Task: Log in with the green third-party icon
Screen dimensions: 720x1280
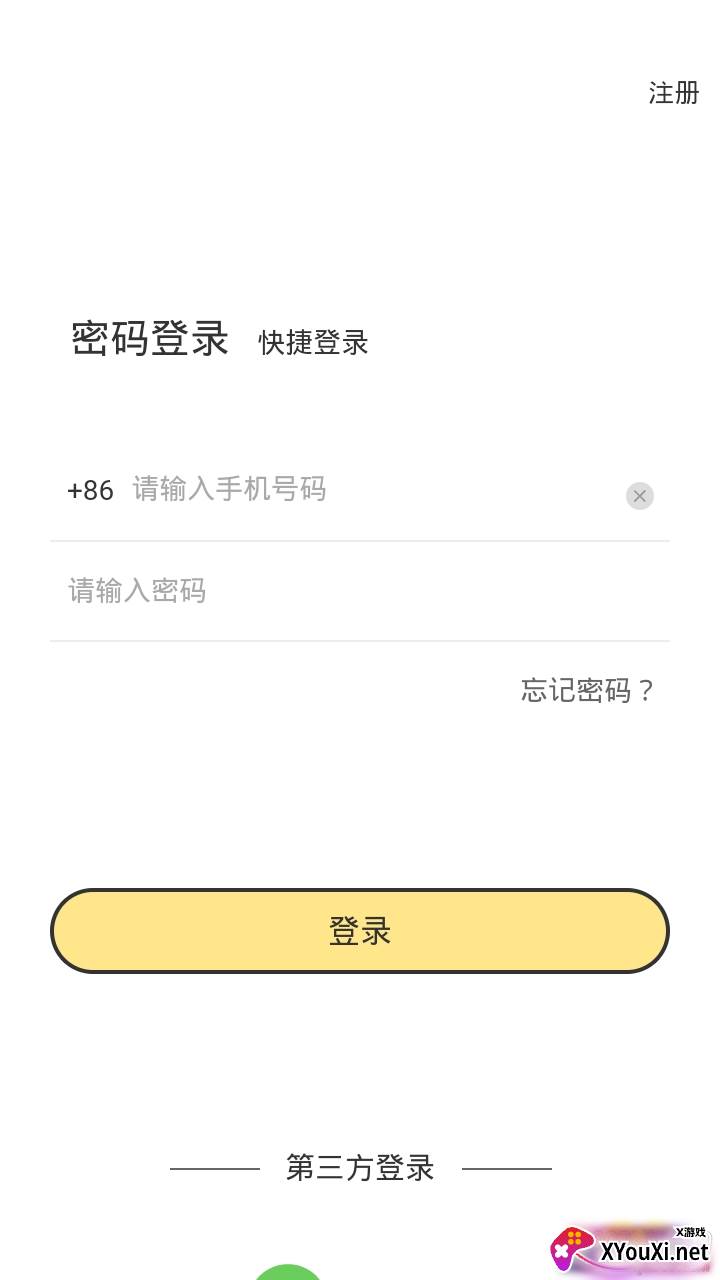Action: pos(288,1271)
